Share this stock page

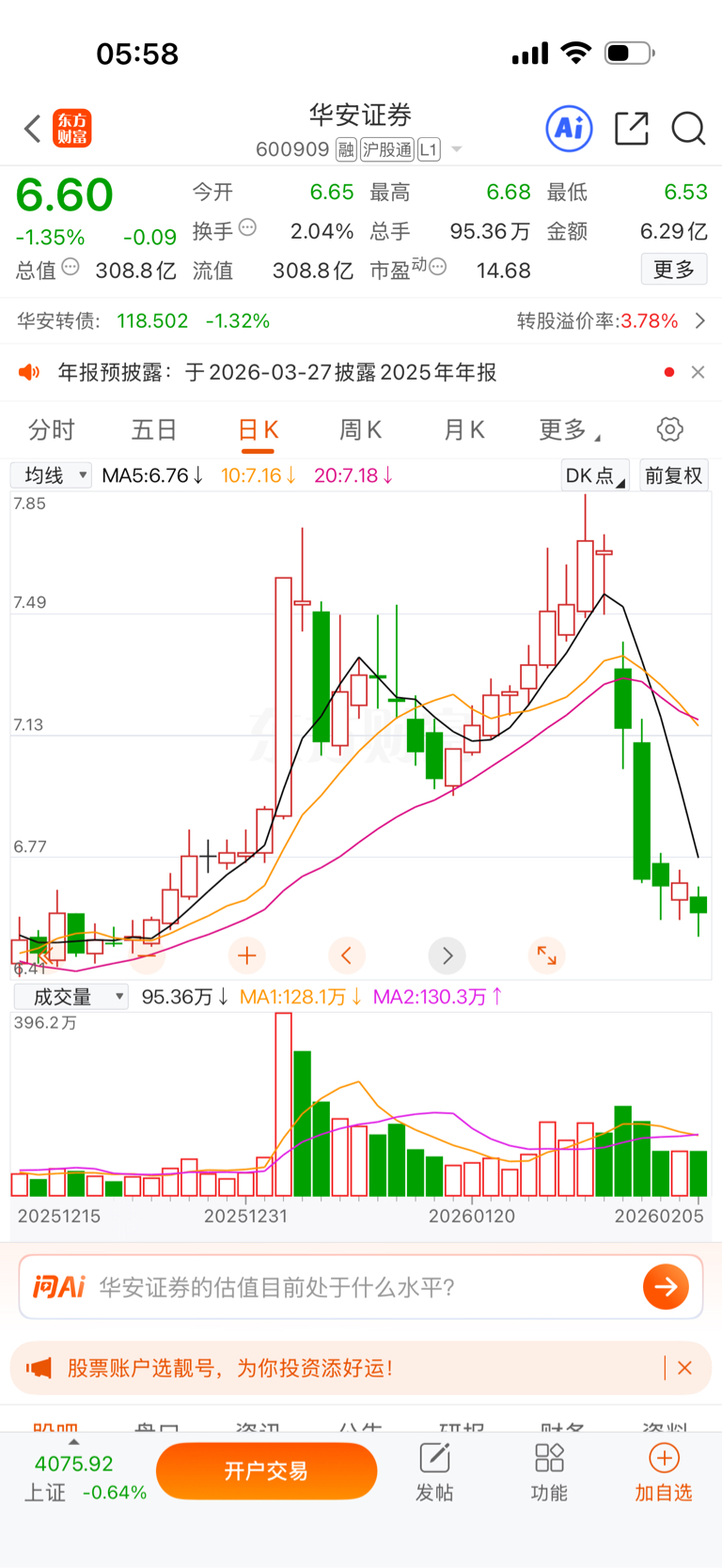tap(631, 129)
